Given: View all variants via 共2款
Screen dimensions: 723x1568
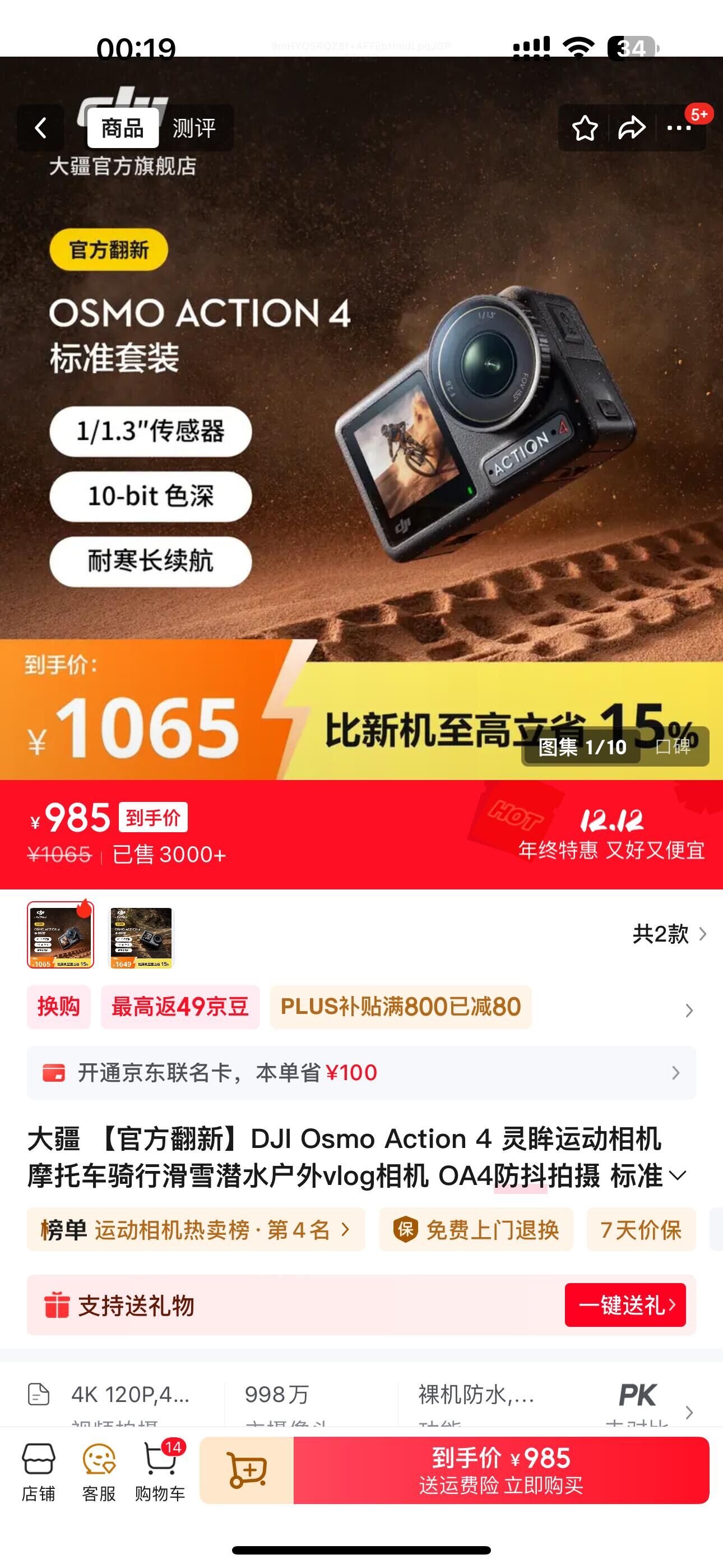Looking at the screenshot, I should [669, 934].
